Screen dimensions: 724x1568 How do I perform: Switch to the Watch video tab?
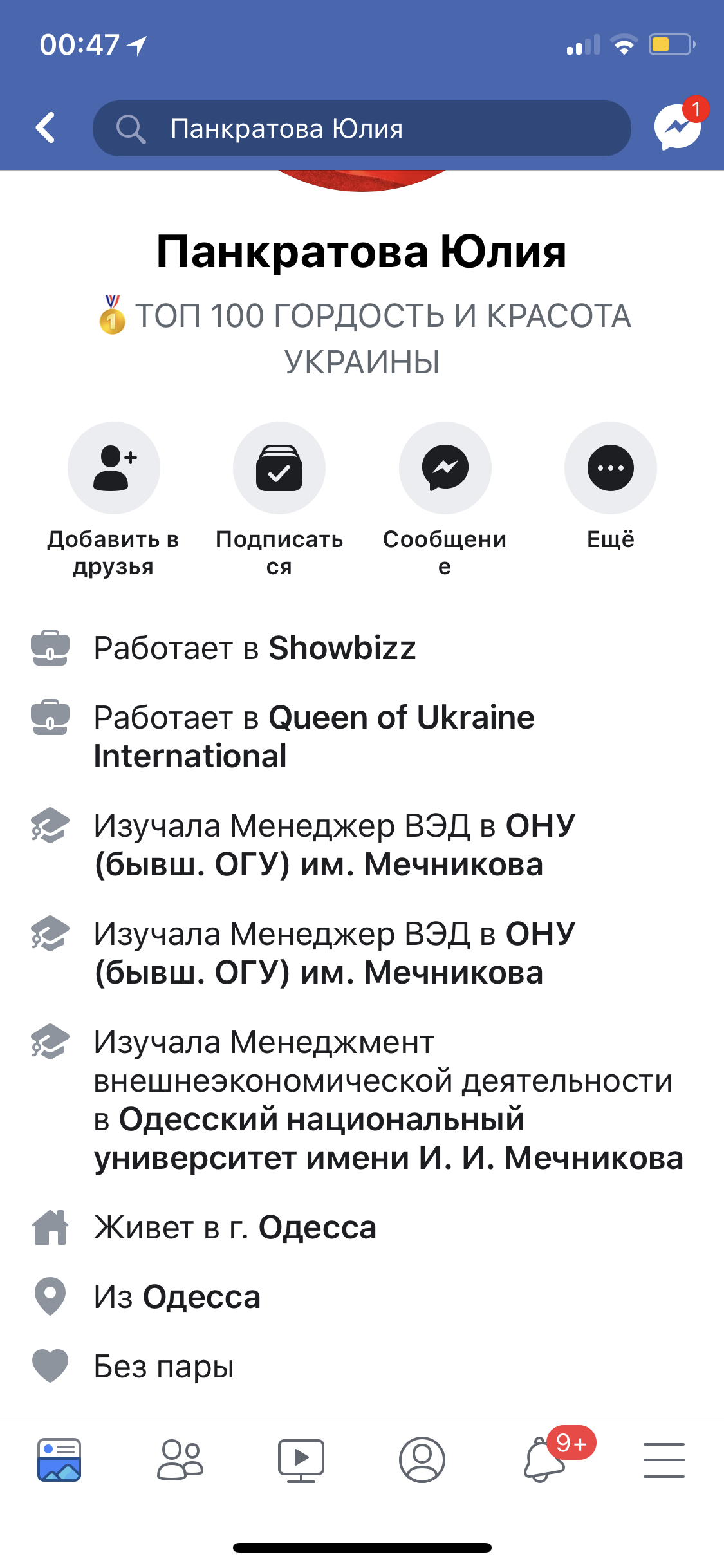(301, 1459)
